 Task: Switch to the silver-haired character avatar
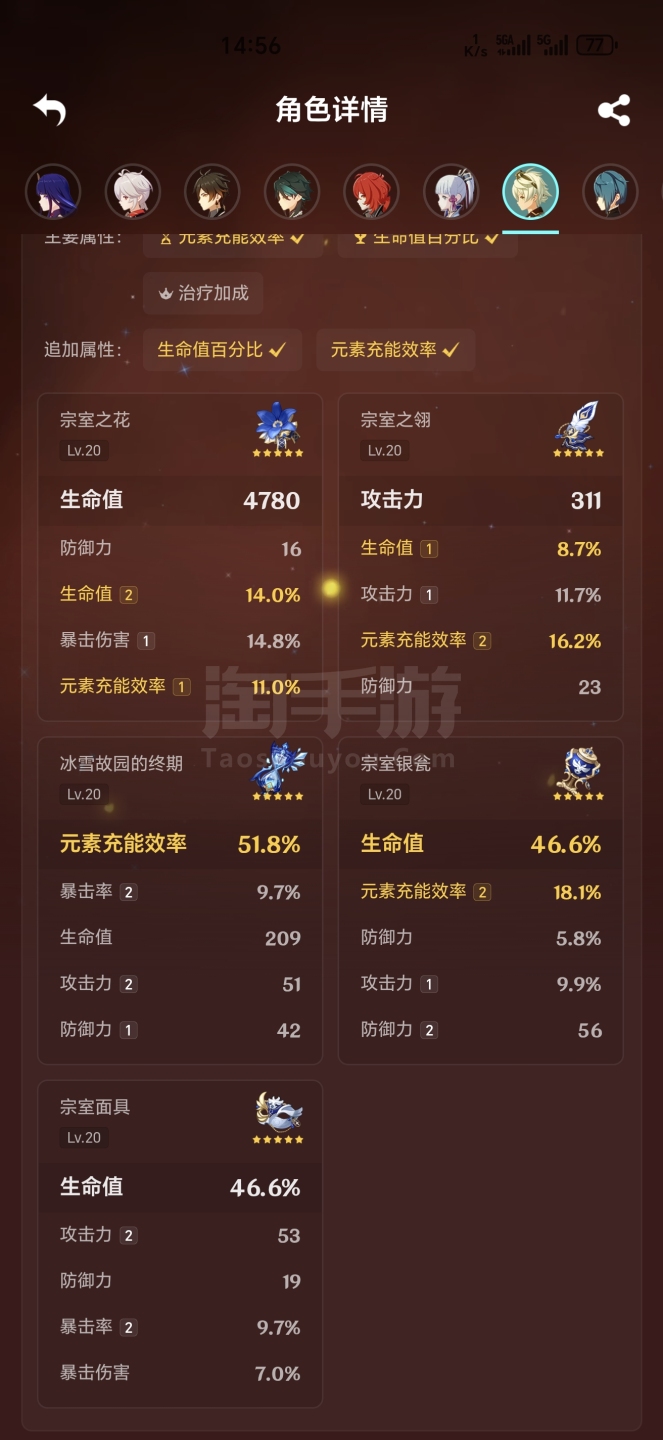tap(451, 191)
